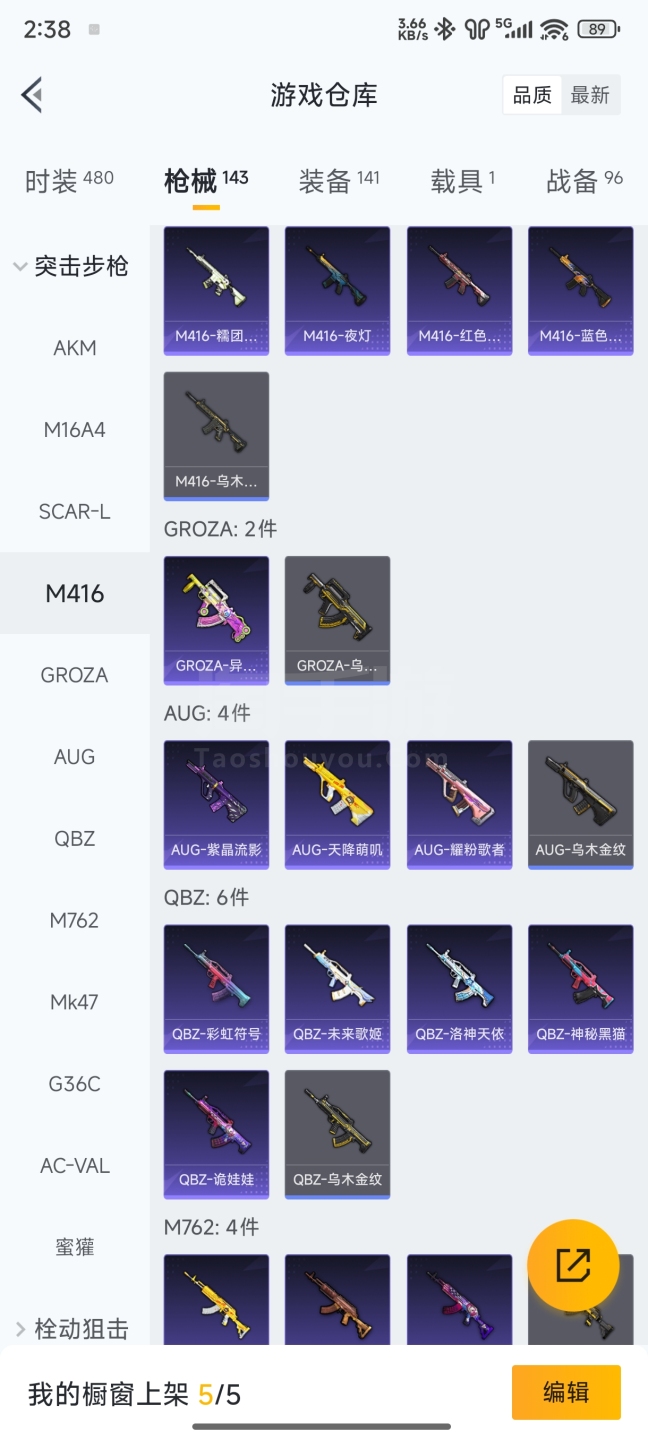Tap the orange share floating button
The image size is (648, 1440).
pos(573,1265)
